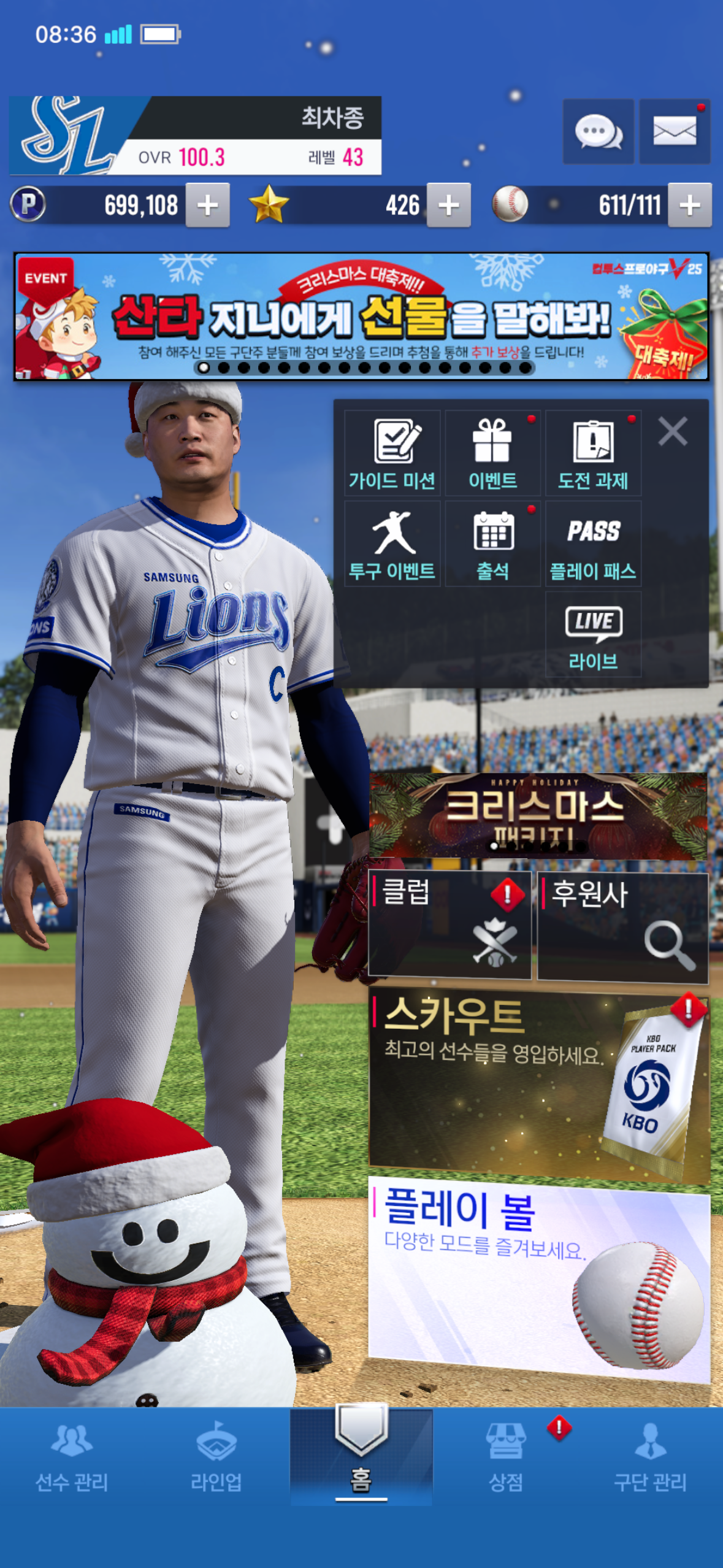Open the chat speech-bubble icon
The image size is (723, 1568).
click(598, 131)
